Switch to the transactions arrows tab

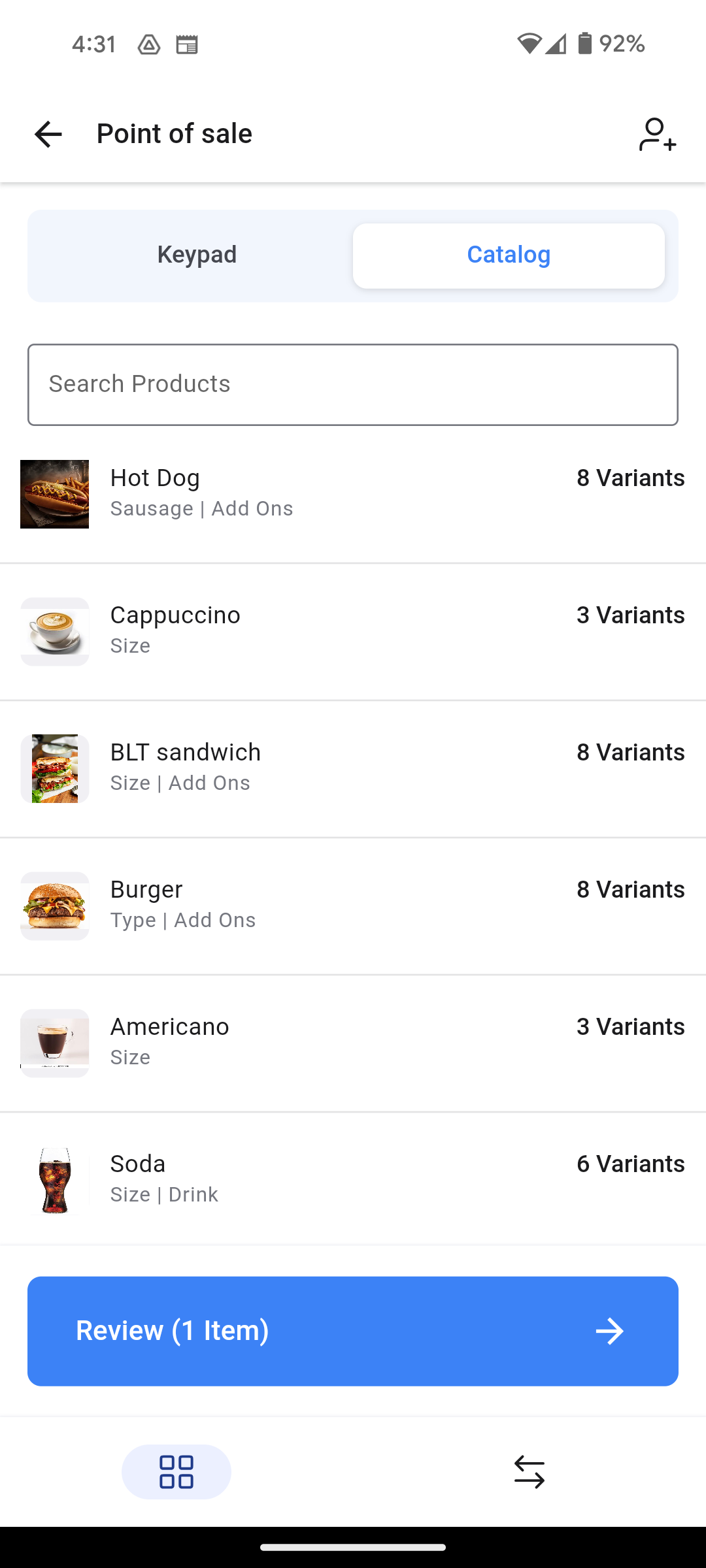click(x=529, y=1472)
